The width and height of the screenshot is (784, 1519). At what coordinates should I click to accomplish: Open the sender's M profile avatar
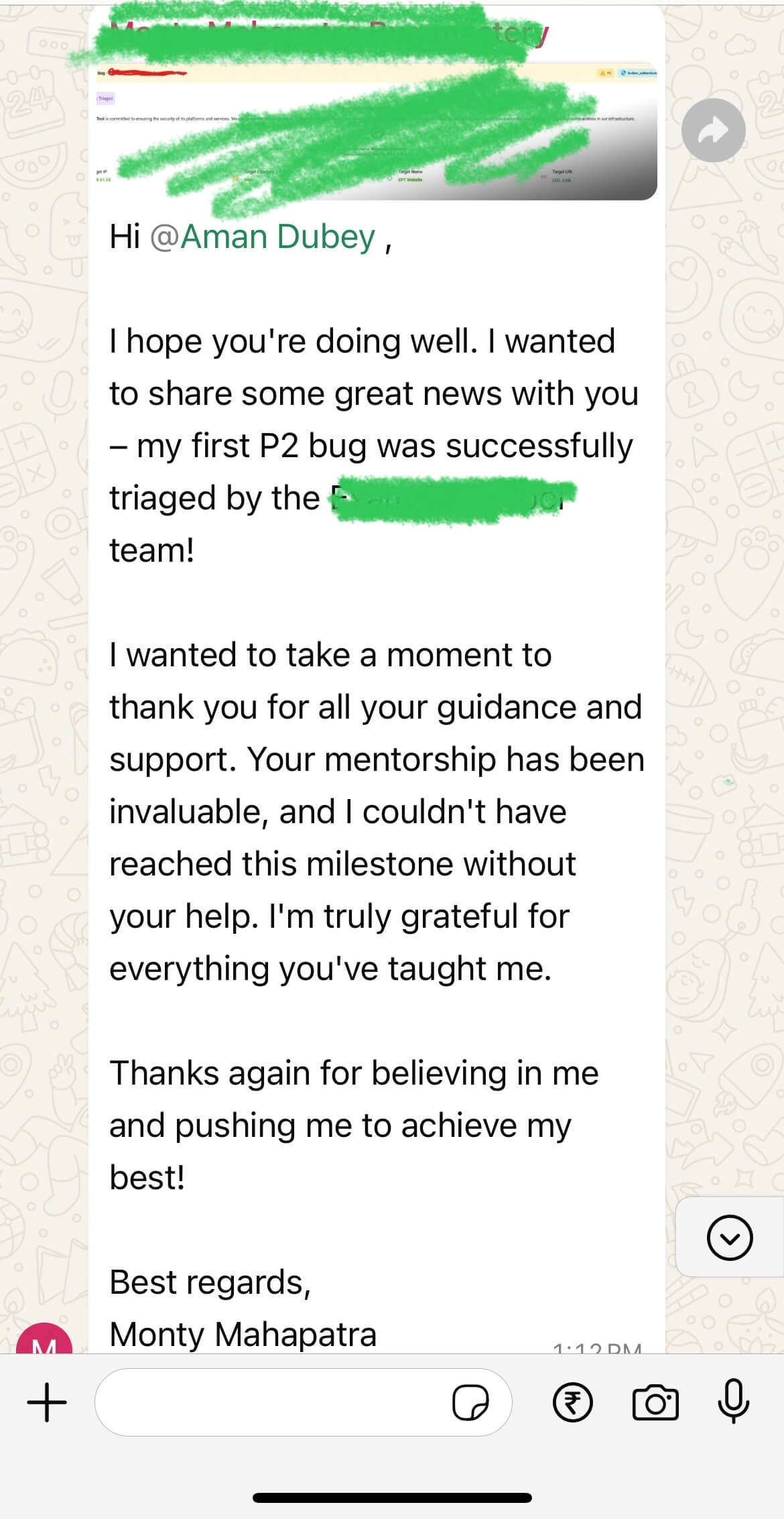click(44, 1338)
